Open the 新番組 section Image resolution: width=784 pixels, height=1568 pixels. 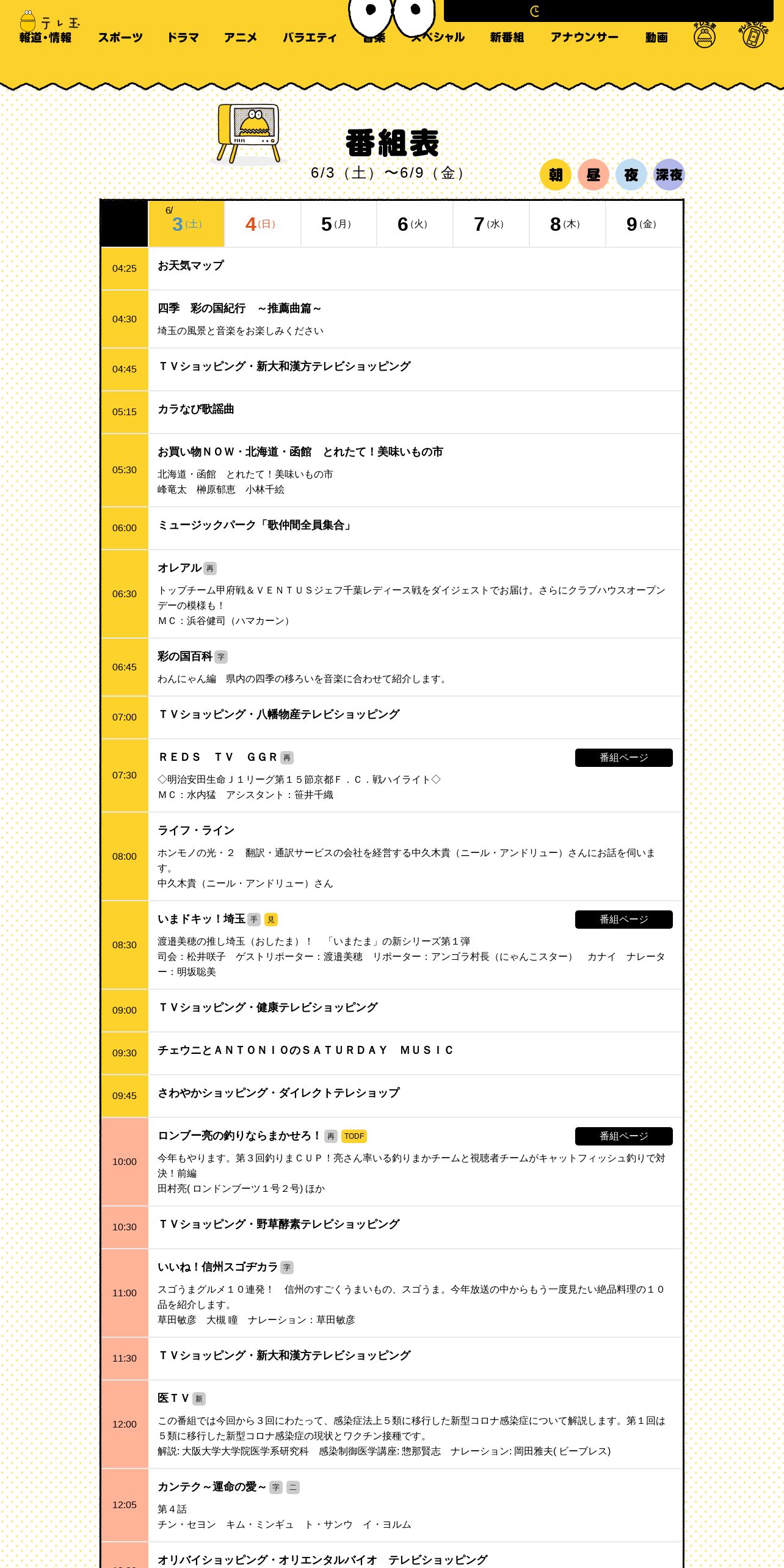[507, 38]
